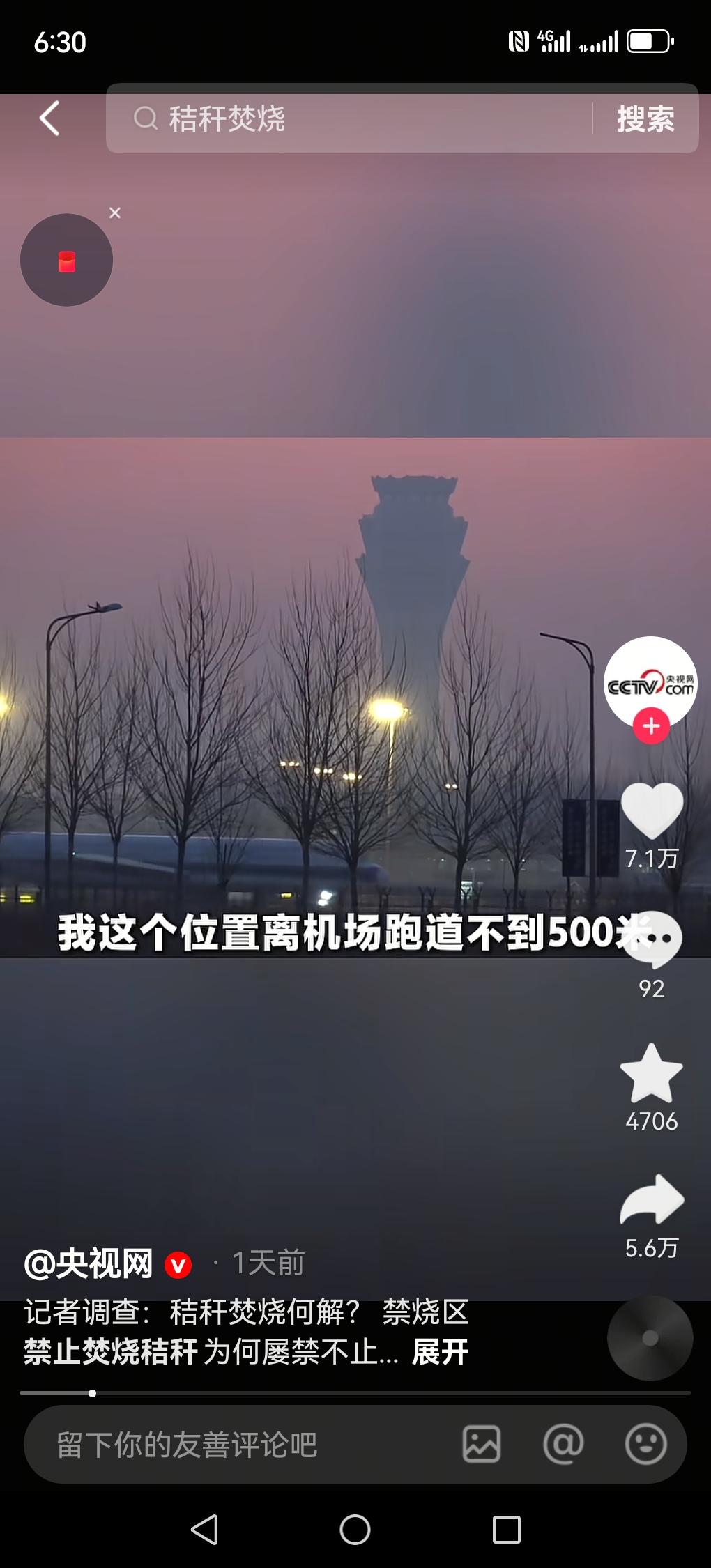This screenshot has width=711, height=1568.
Task: Follow 央视网 with the plus button
Action: 650,726
